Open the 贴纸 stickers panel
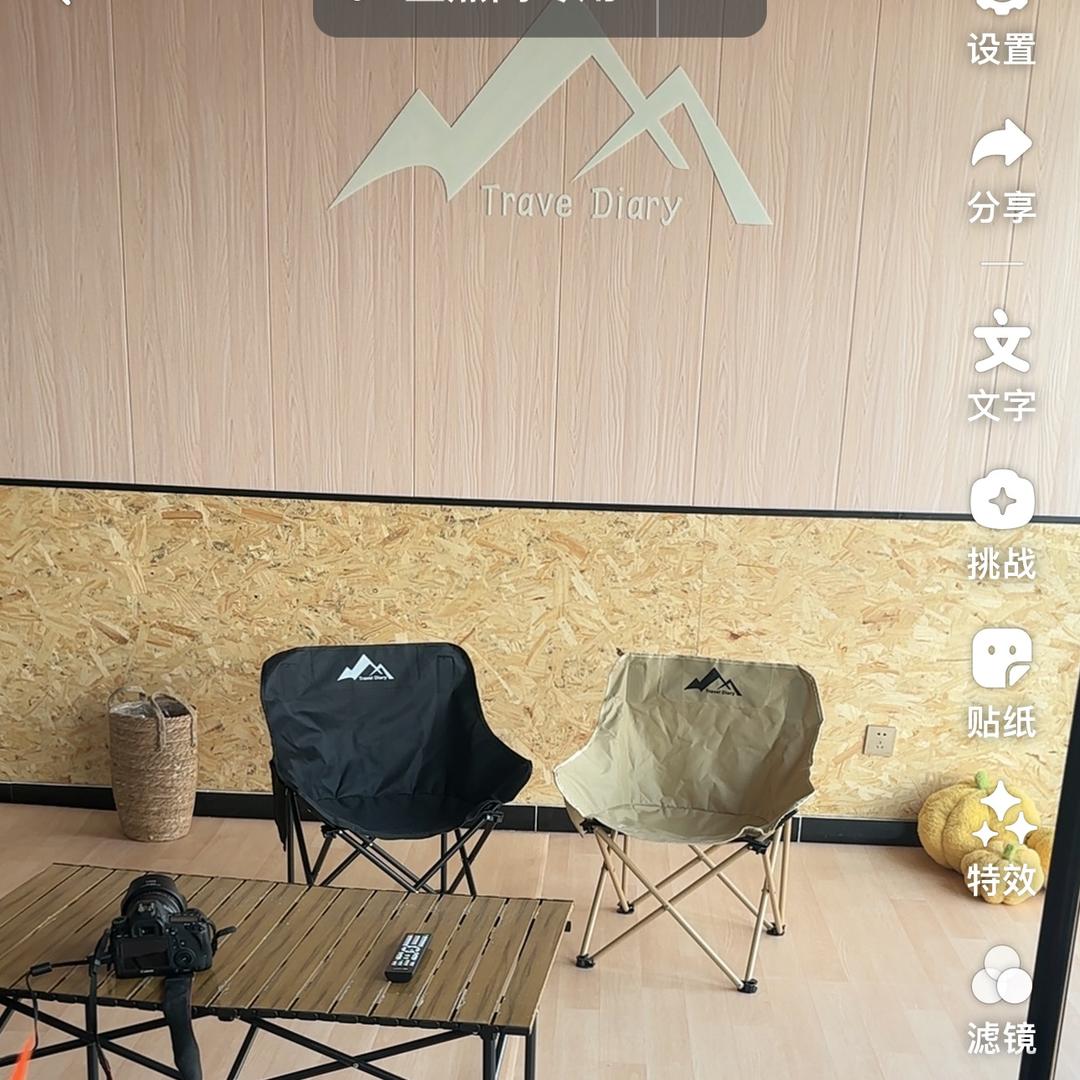1080x1080 pixels. [1001, 660]
